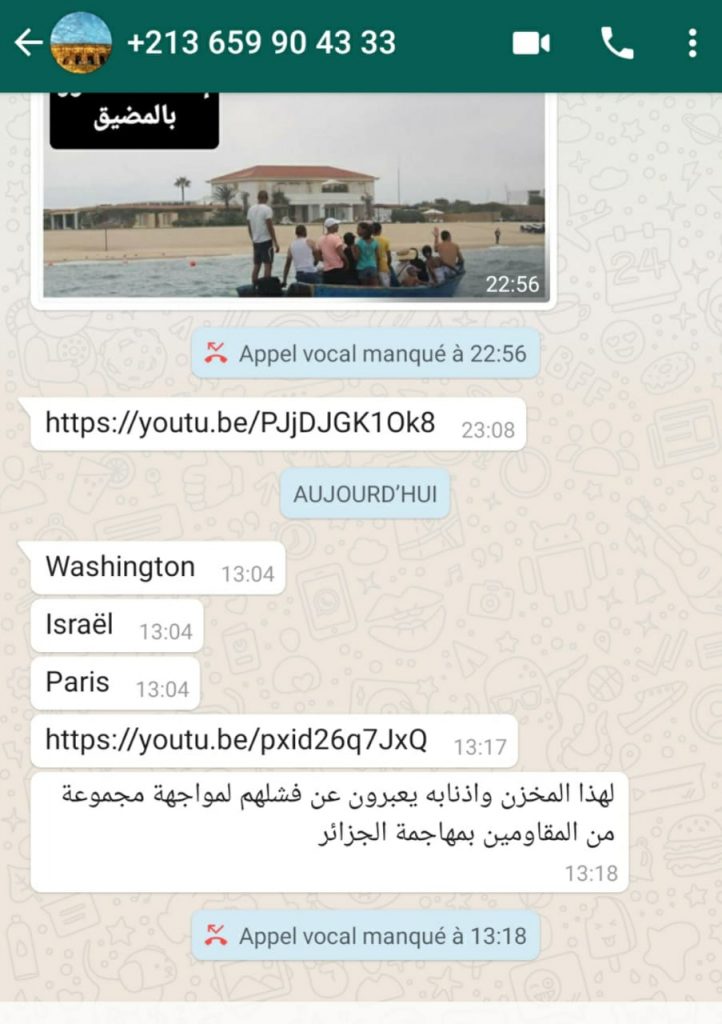This screenshot has width=722, height=1024.
Task: Open the overflow menu
Action: coord(692,43)
